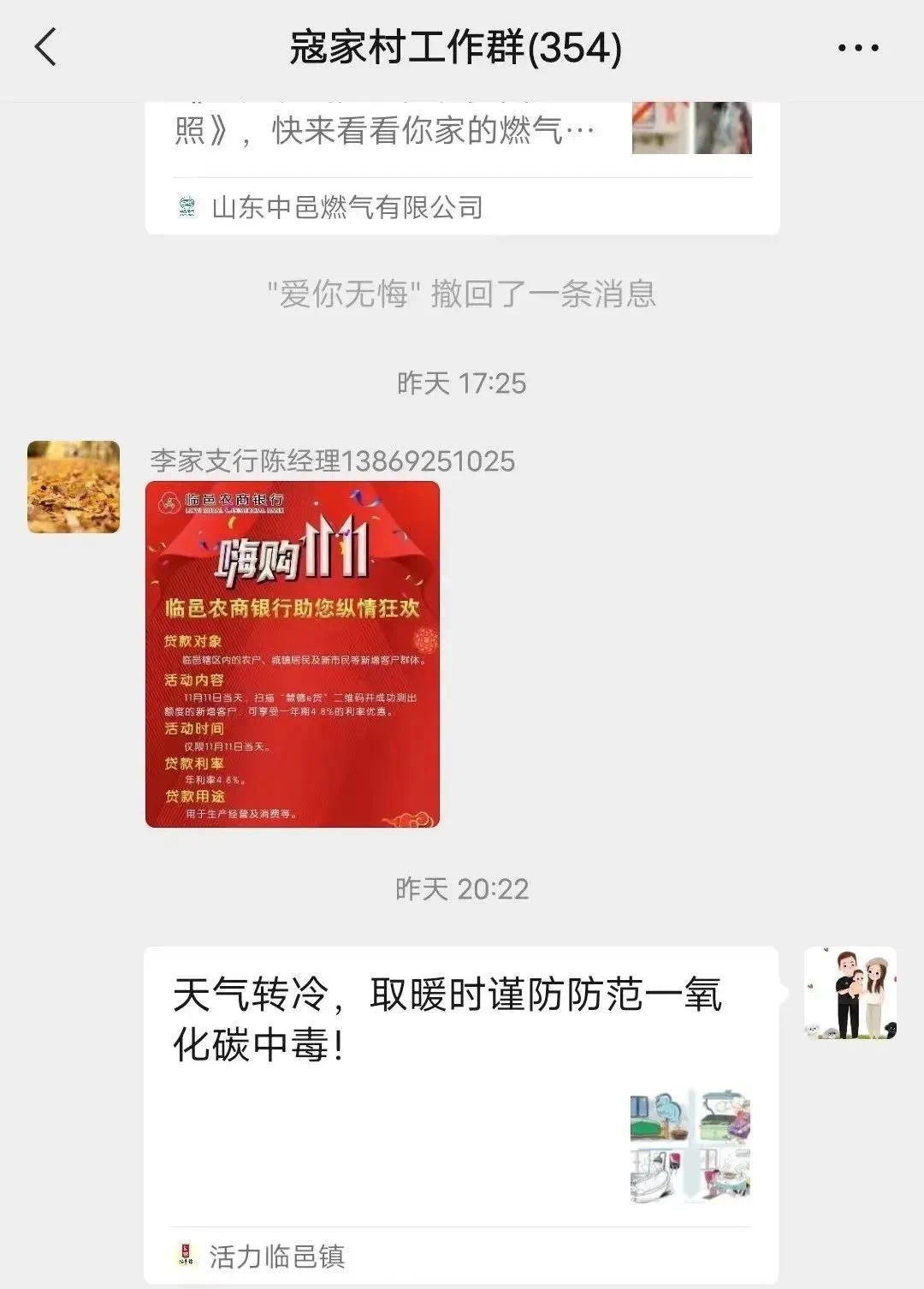View the cartoon family avatar profile
Image resolution: width=924 pixels, height=1289 pixels.
click(850, 993)
